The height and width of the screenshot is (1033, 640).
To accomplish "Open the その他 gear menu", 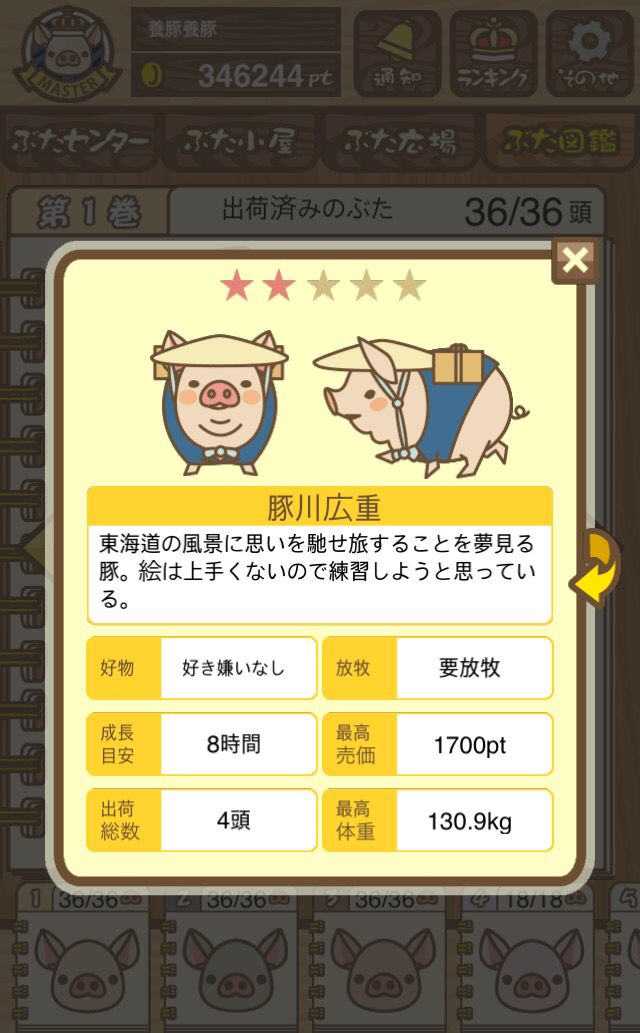I will click(x=589, y=54).
